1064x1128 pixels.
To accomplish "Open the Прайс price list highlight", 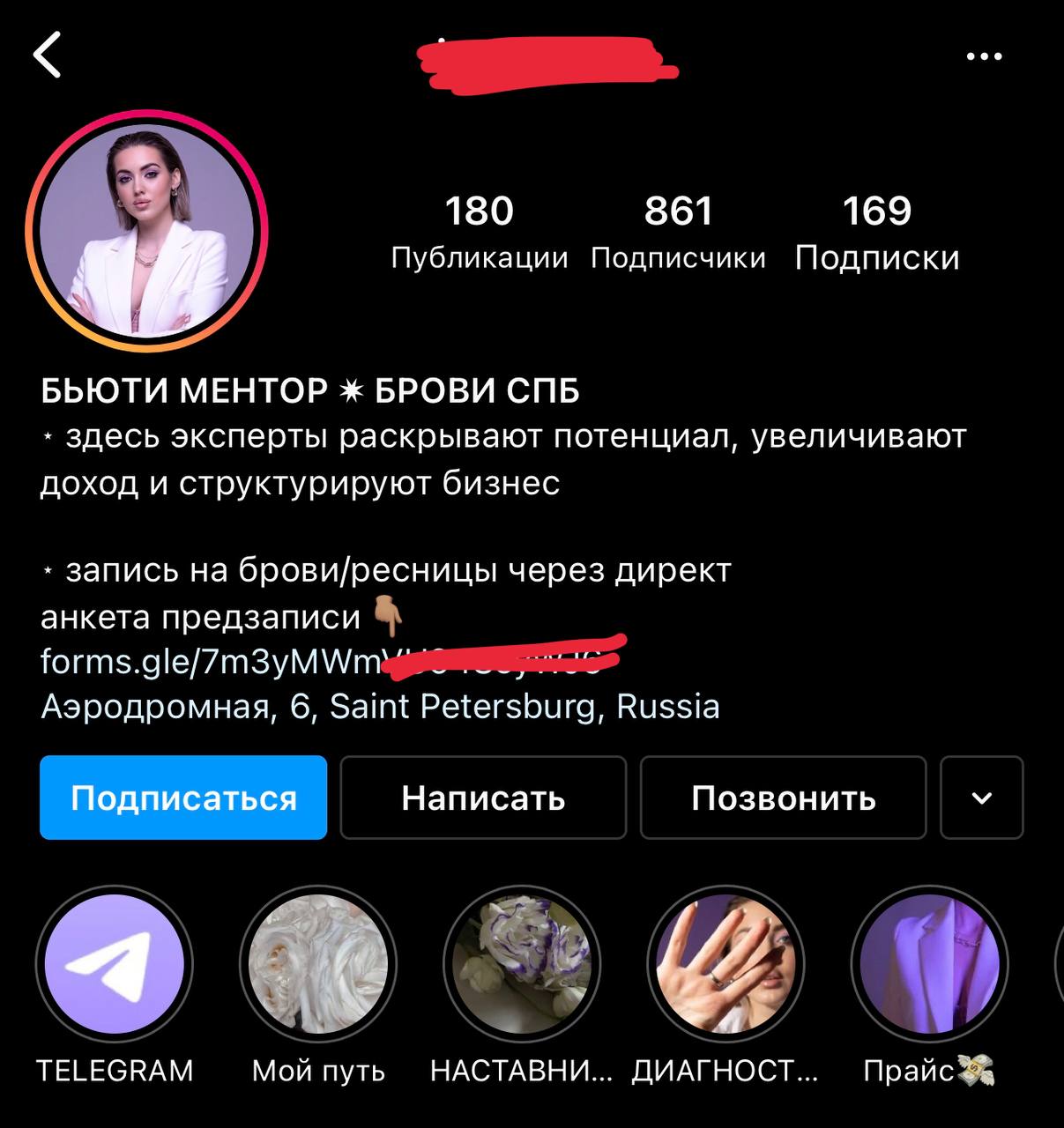I will pyautogui.click(x=929, y=965).
